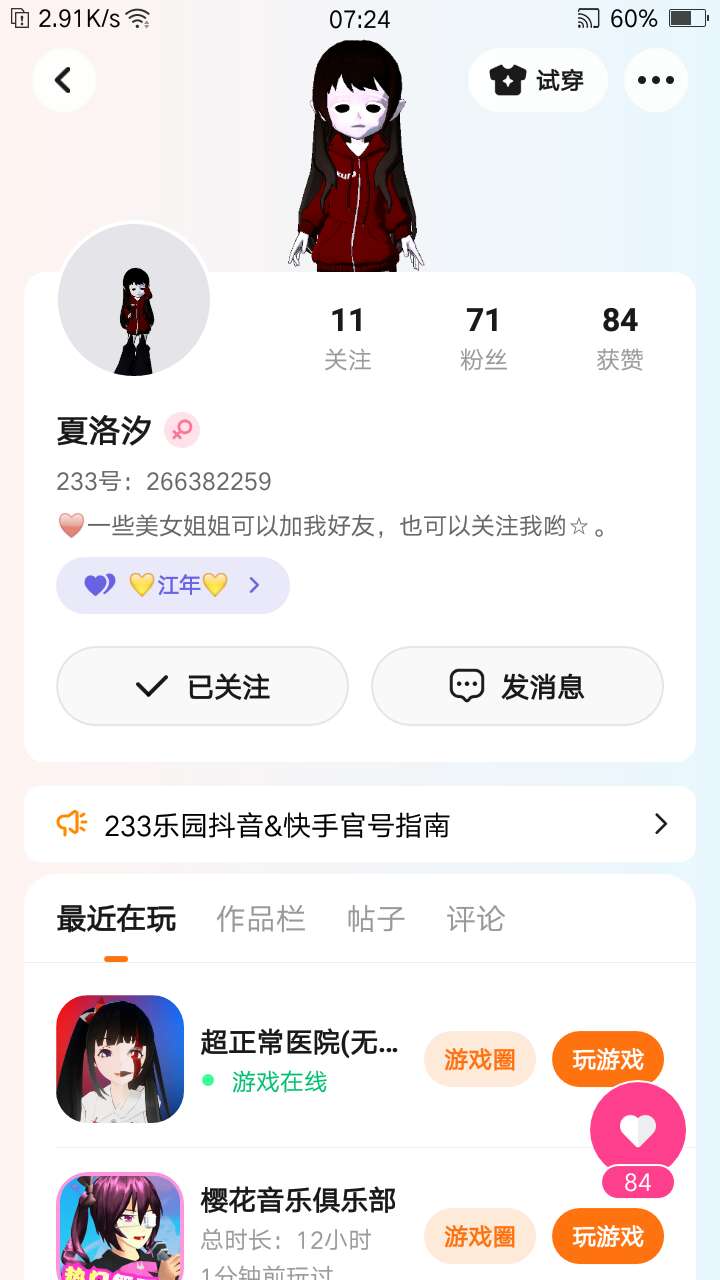Tap 玩游戏 for 樱花音乐俱乐部
720x1280 pixels.
coord(607,1236)
